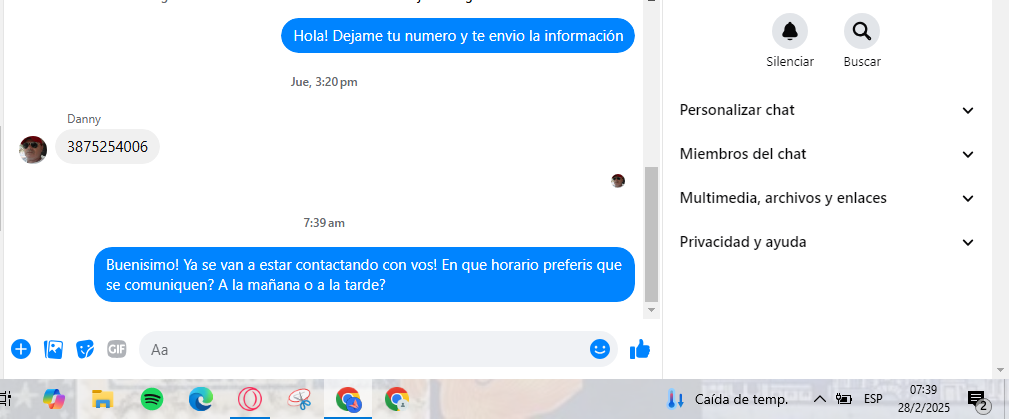Open the GIF picker

point(117,349)
